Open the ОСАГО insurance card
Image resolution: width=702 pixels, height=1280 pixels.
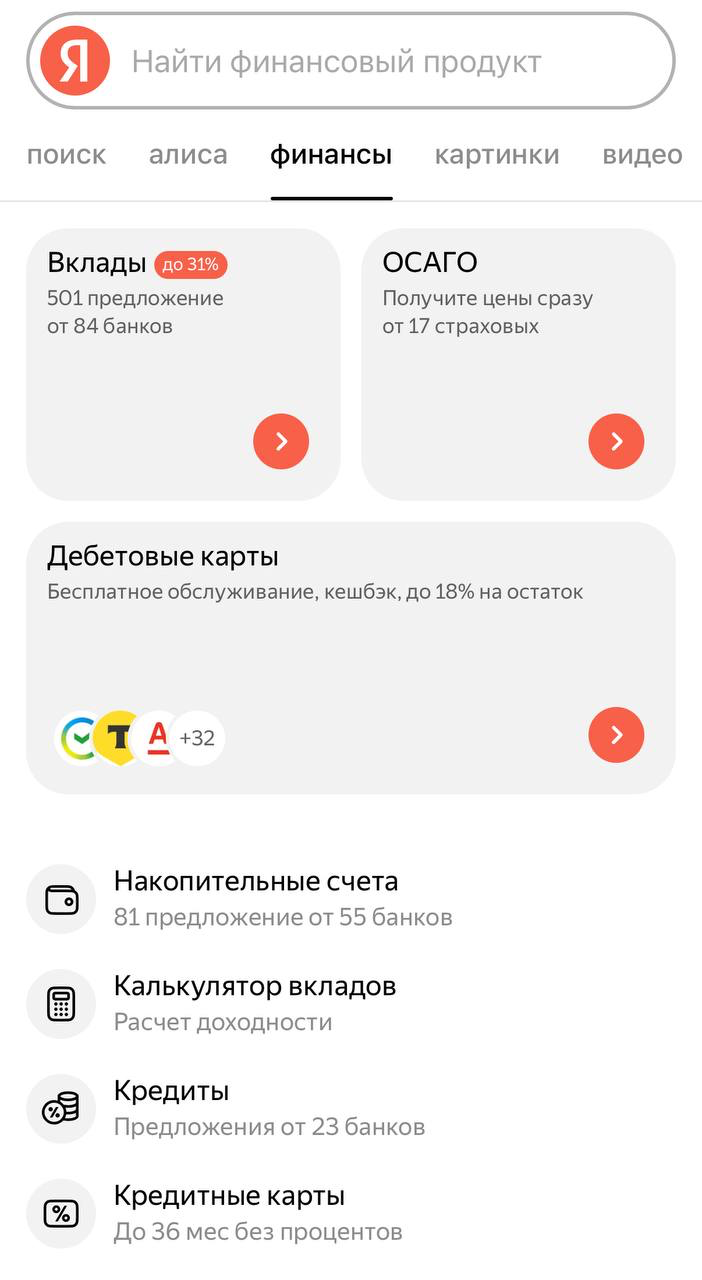pos(518,364)
